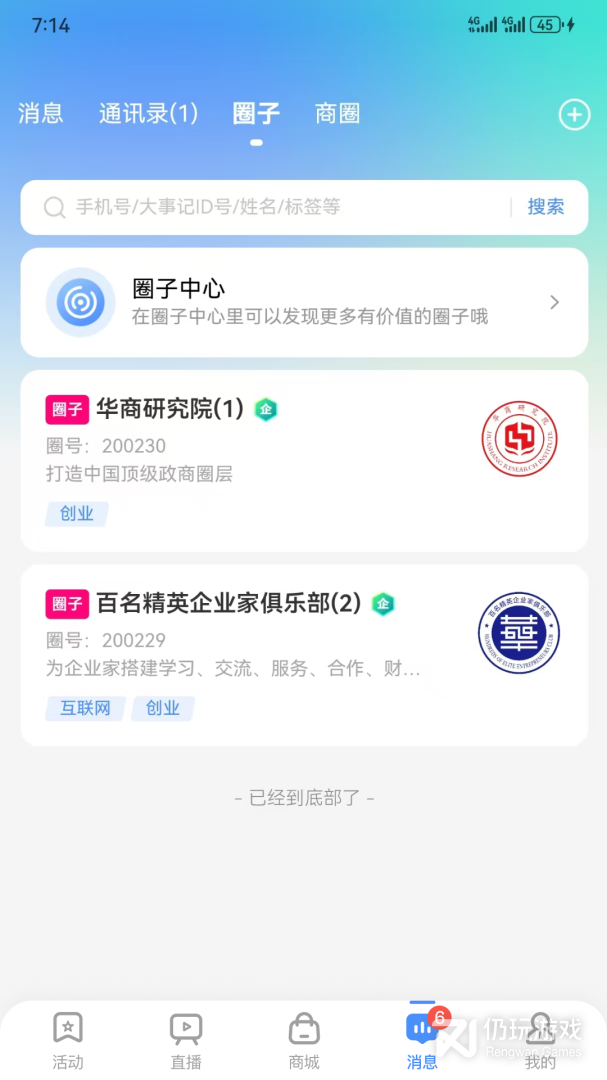Image resolution: width=607 pixels, height=1080 pixels.
Task: Go to the 活动 bottom tab
Action: (x=68, y=1040)
